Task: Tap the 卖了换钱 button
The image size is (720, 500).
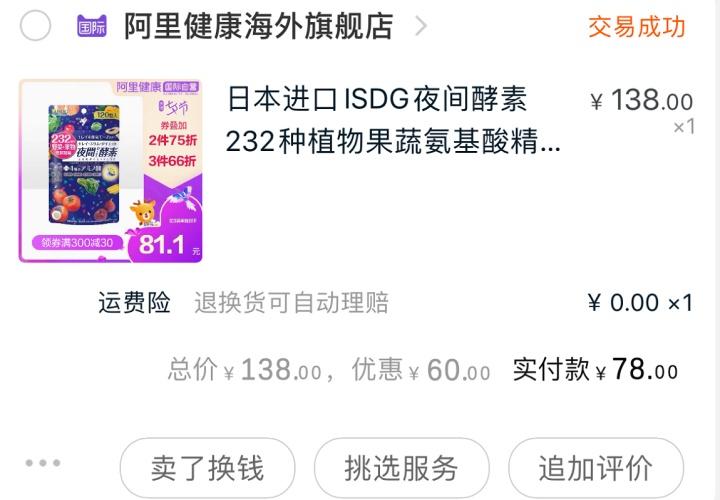Action: (x=207, y=468)
